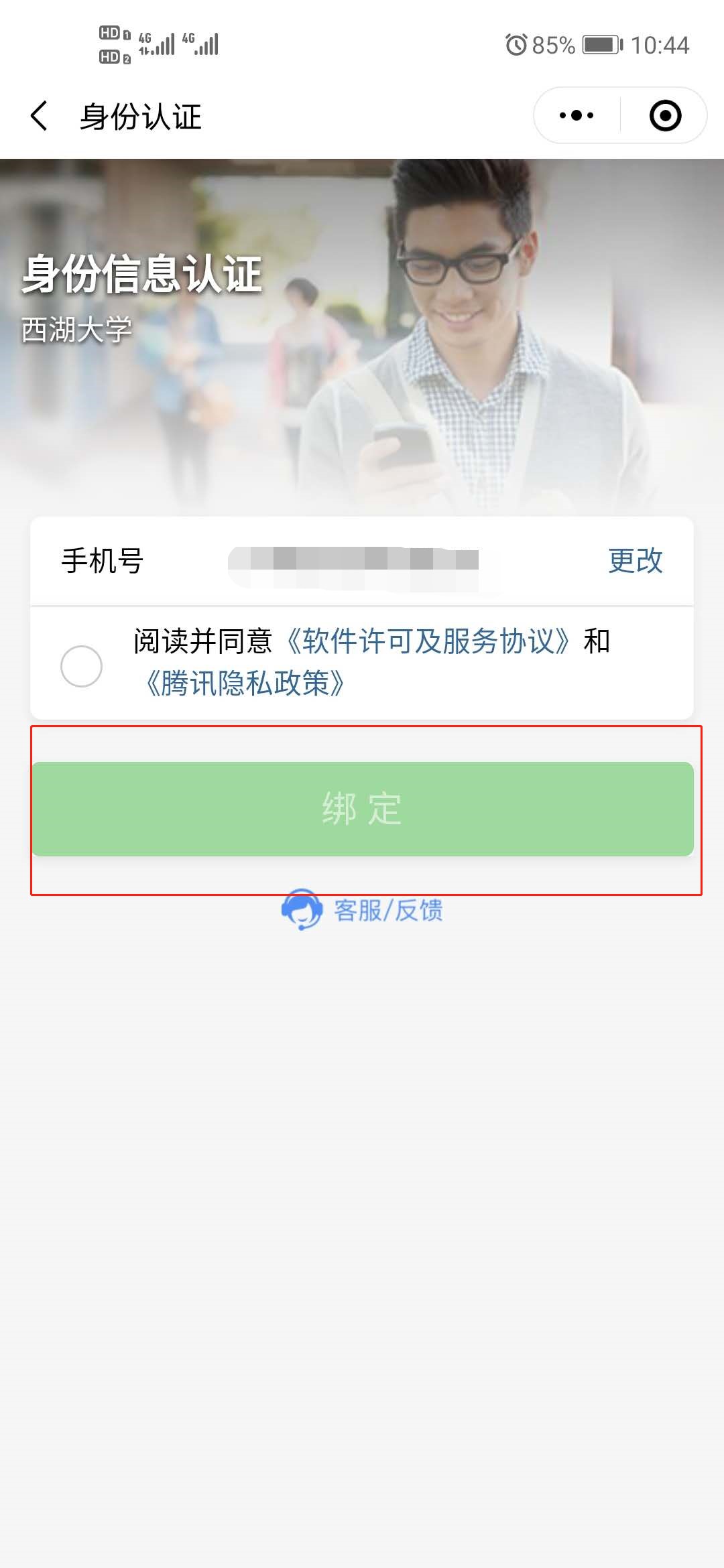Viewport: 724px width, 1568px height.
Task: Check the agreement consent circle
Action: 81,665
